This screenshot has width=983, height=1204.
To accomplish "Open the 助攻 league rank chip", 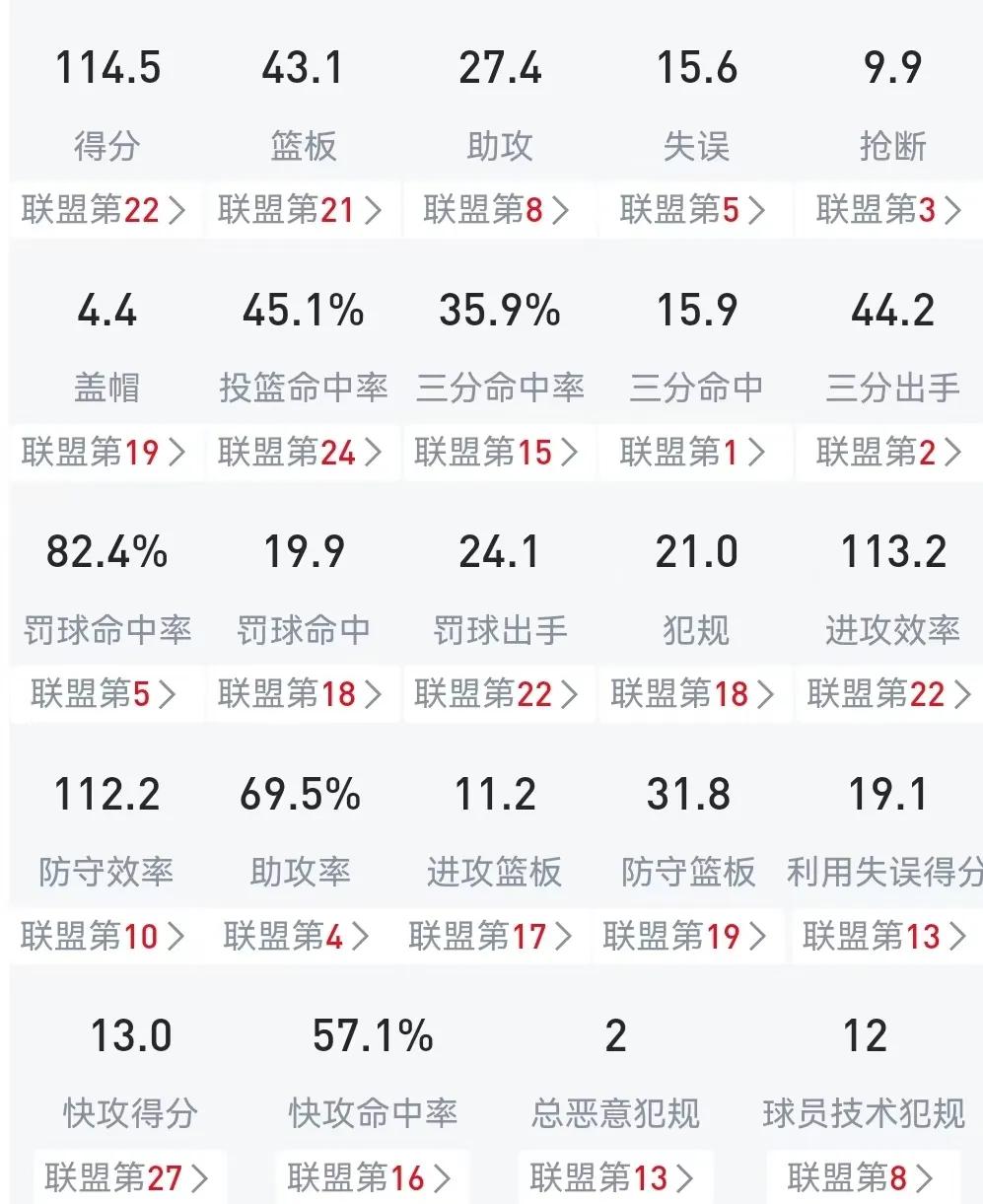I will point(497,210).
